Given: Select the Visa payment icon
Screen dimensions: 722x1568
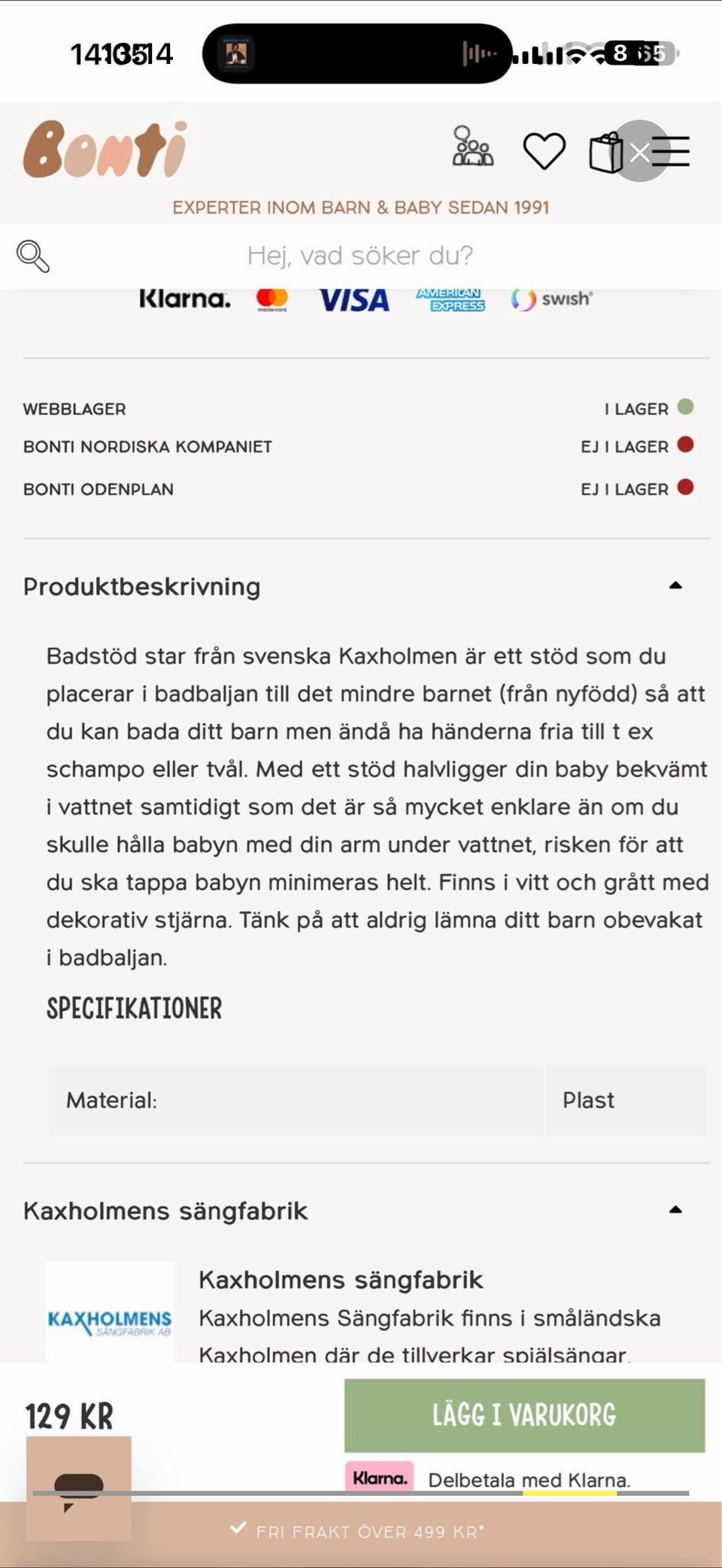Looking at the screenshot, I should click(x=353, y=300).
